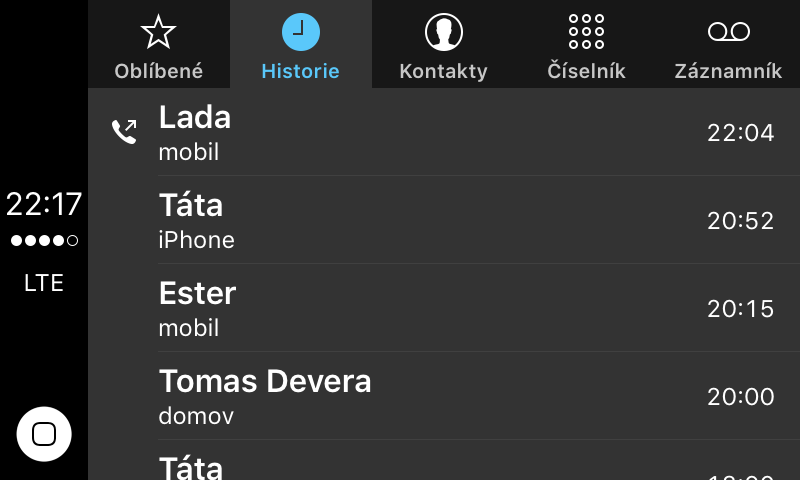Screen dimensions: 800x480
Task: Select the Historie tab
Action: click(300, 45)
